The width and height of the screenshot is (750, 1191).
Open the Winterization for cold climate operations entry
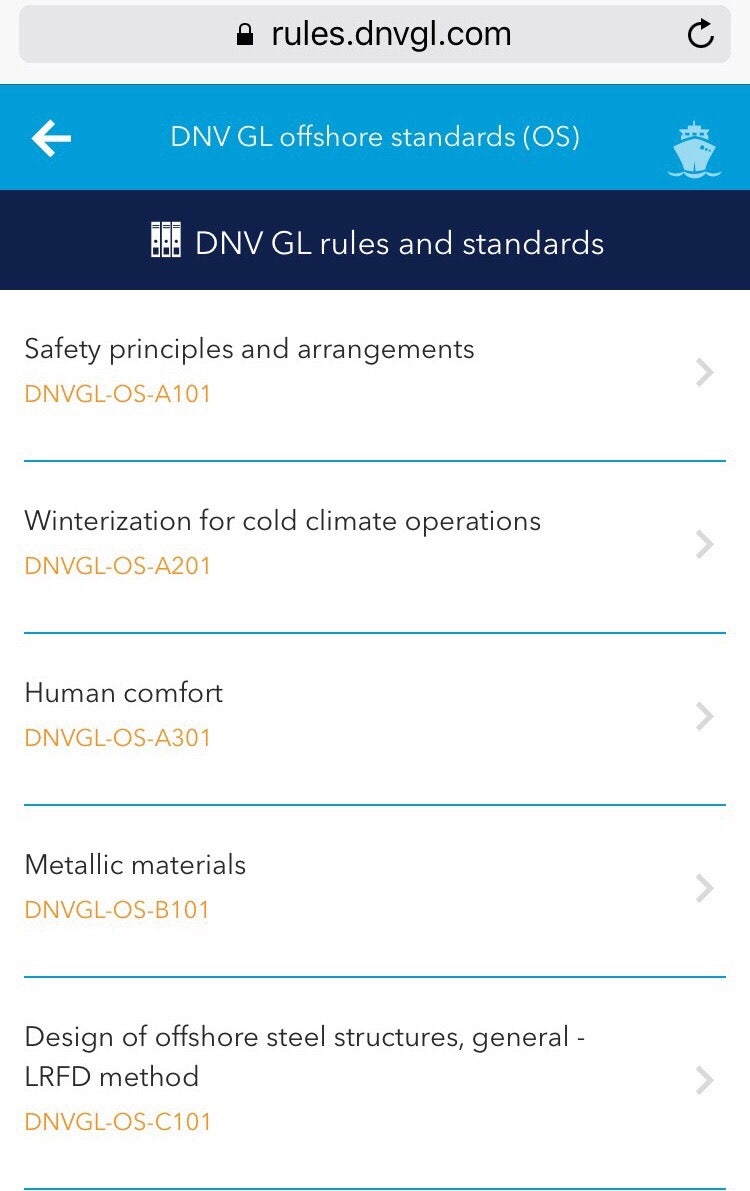click(282, 521)
